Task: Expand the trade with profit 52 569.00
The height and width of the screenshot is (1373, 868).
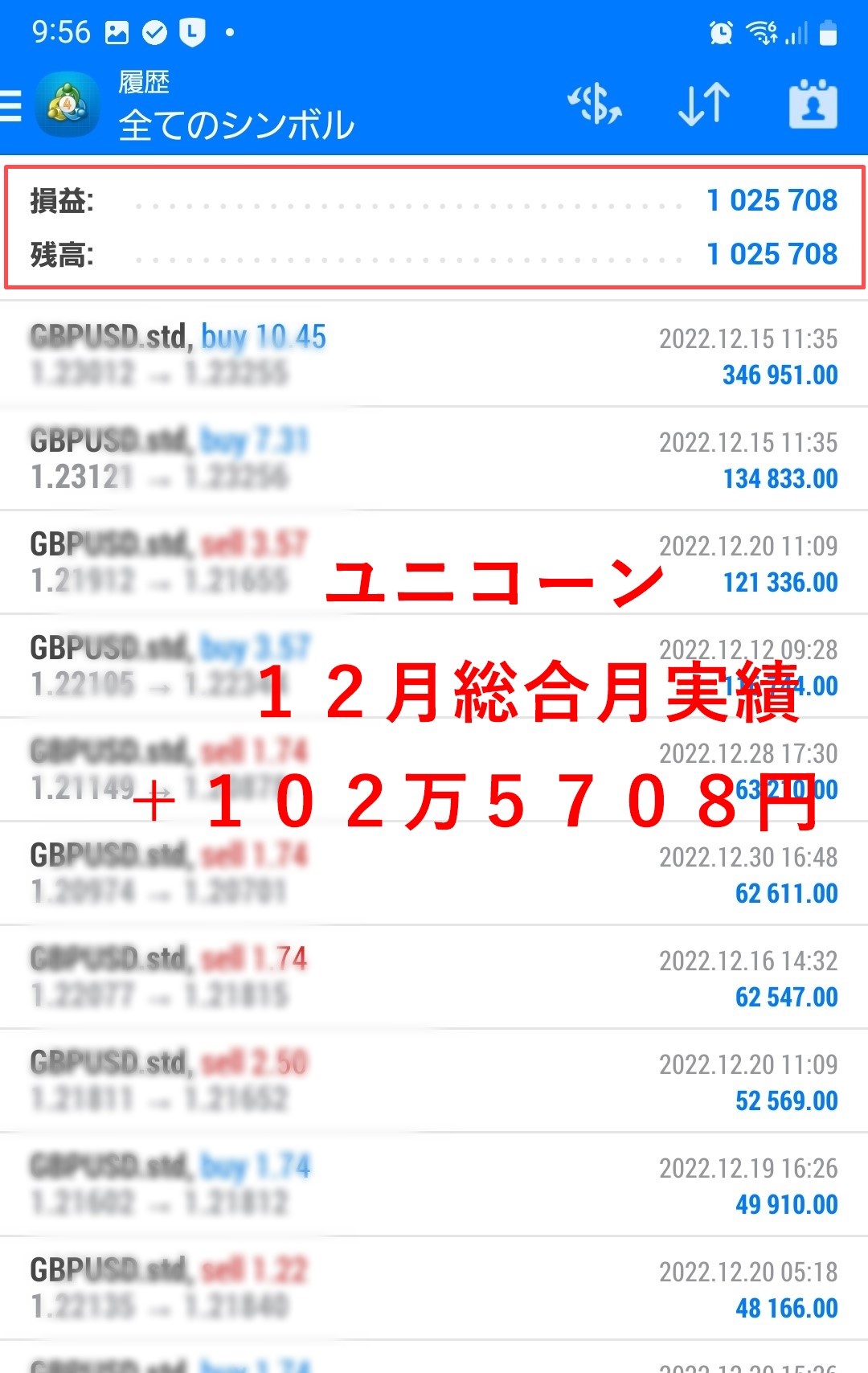Action: pos(434,1081)
